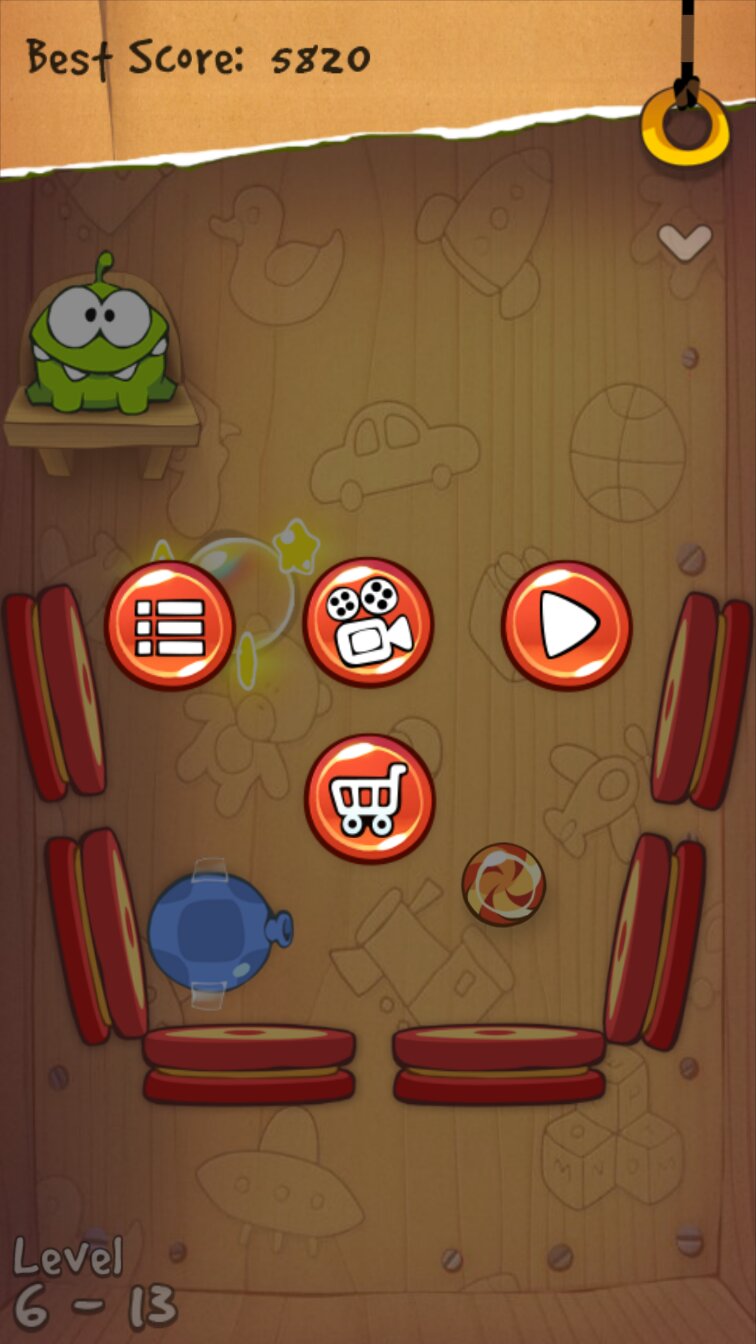
Task: Collapse the pause menu with chevron arrow
Action: [x=685, y=242]
